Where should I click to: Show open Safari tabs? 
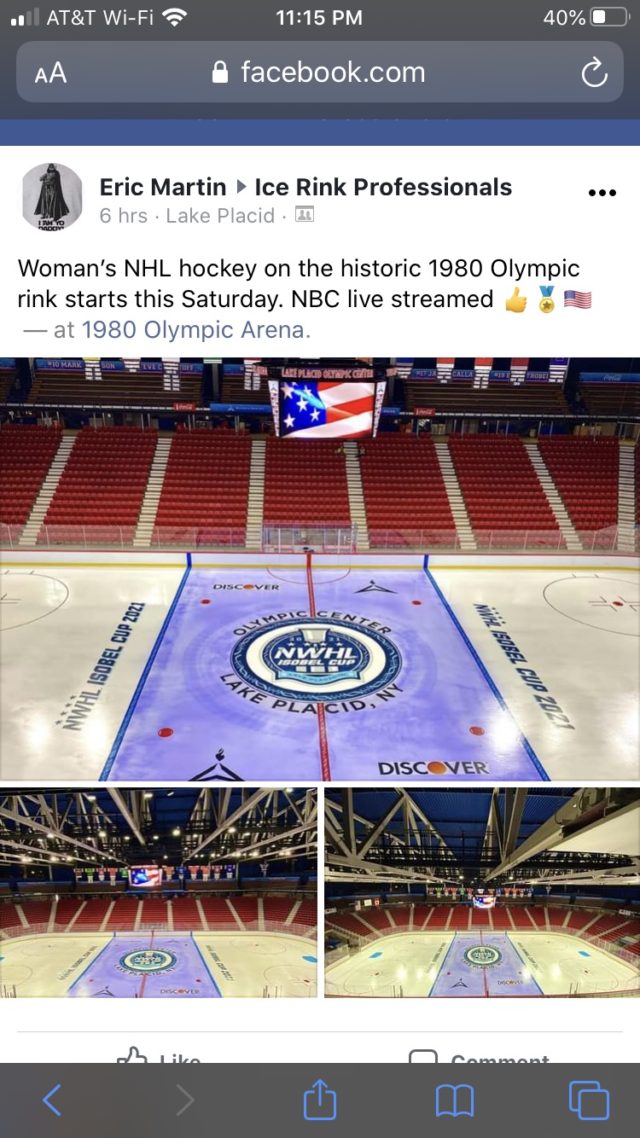click(x=588, y=1101)
